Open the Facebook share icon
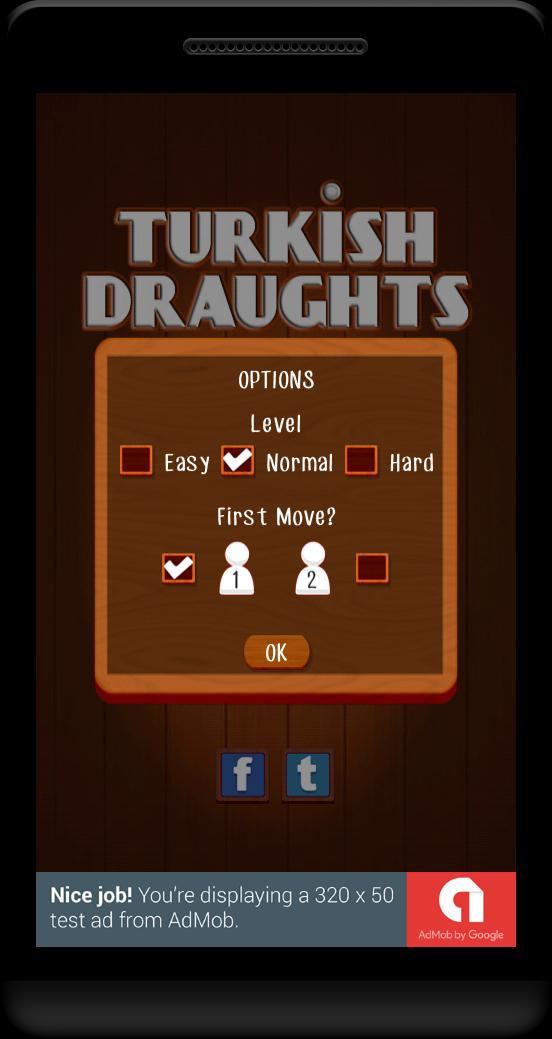The height and width of the screenshot is (1039, 552). pyautogui.click(x=243, y=775)
